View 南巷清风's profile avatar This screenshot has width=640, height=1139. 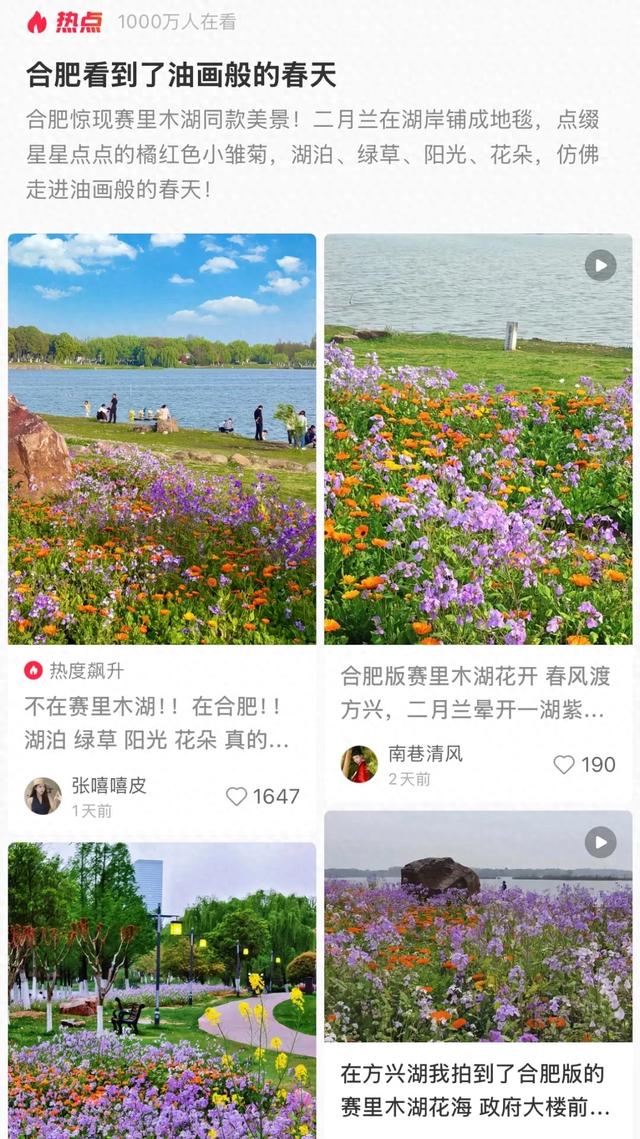click(x=359, y=764)
